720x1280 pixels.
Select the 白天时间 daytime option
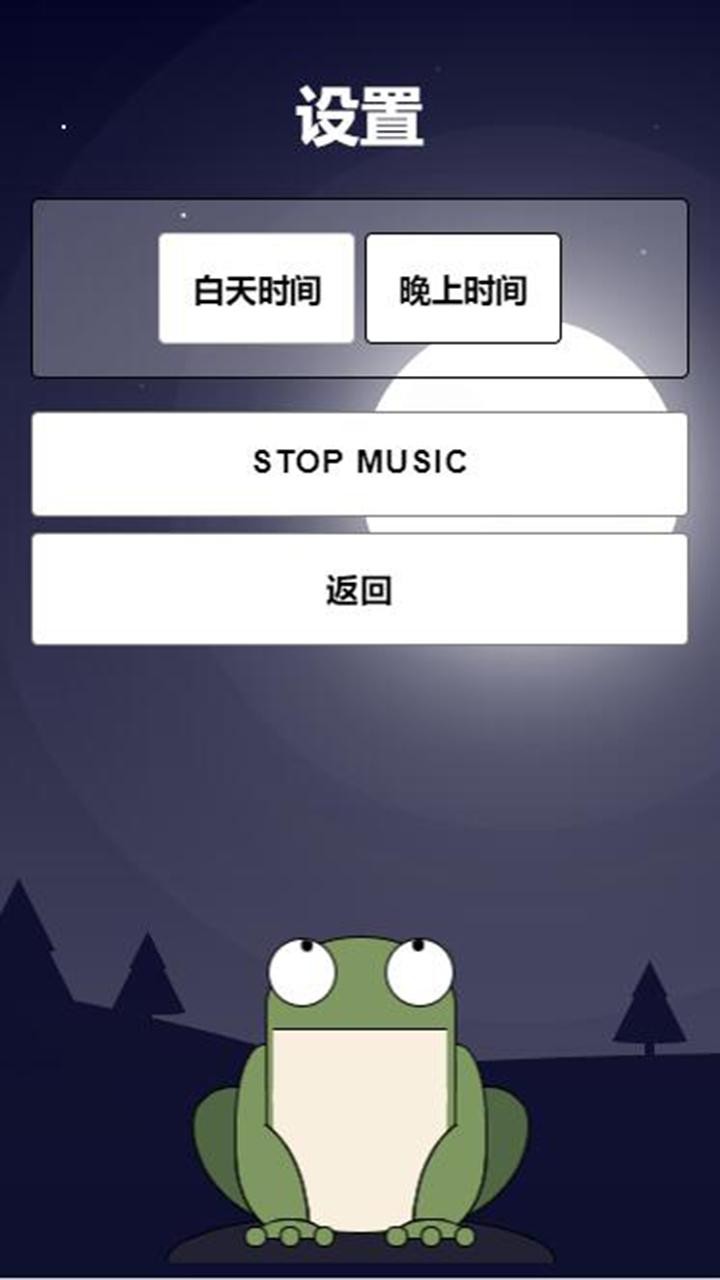point(256,289)
